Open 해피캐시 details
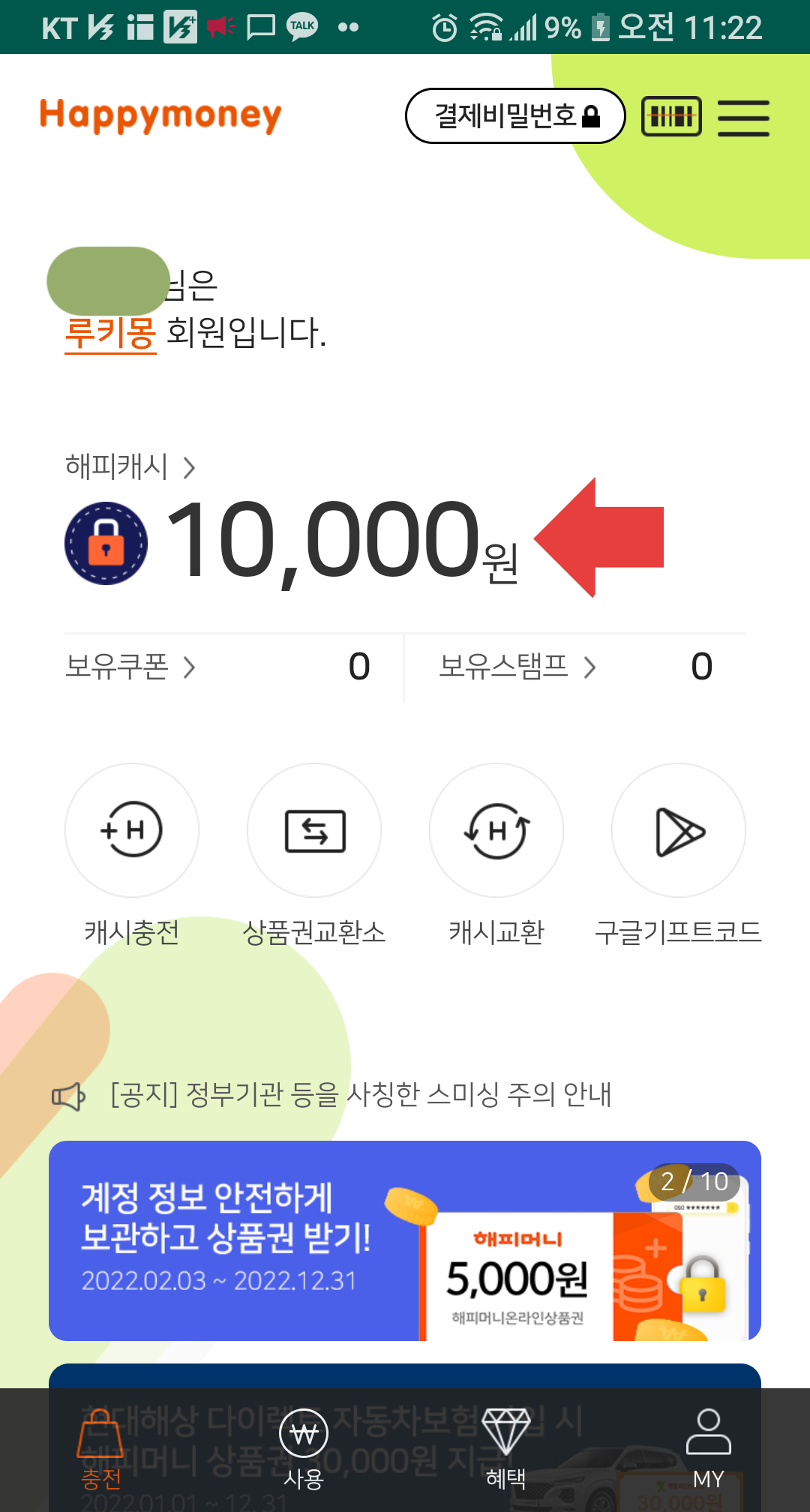 pos(130,466)
